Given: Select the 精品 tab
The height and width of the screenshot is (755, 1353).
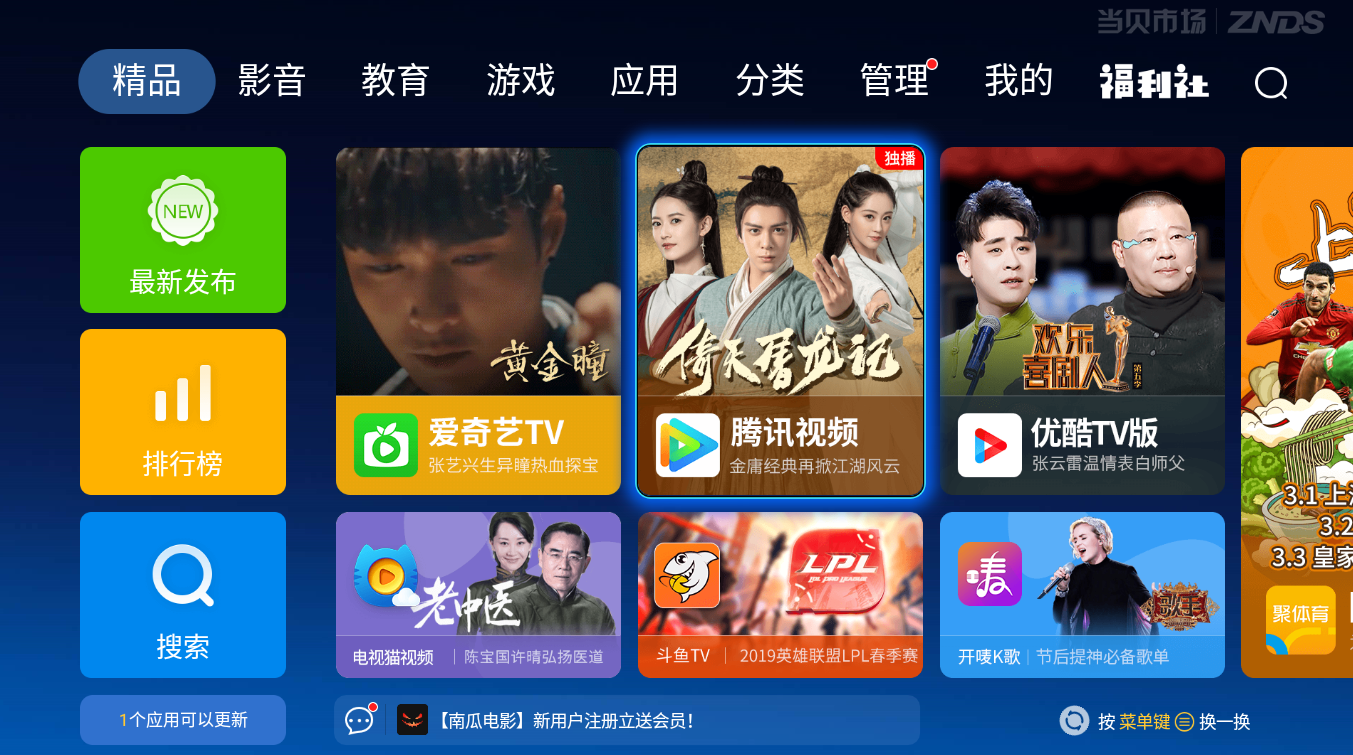Looking at the screenshot, I should (x=147, y=81).
